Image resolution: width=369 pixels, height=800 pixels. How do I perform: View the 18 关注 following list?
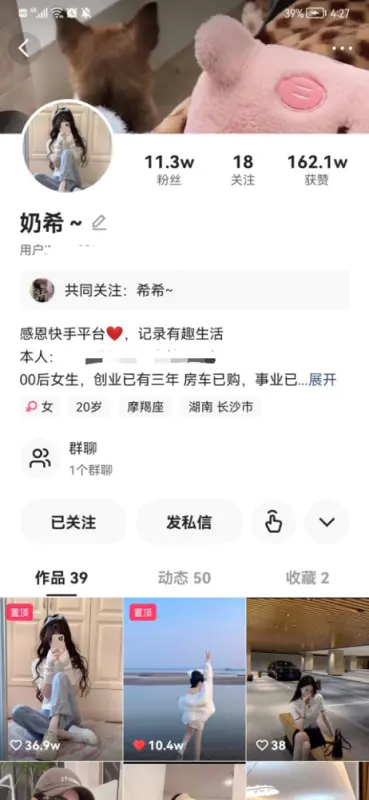click(242, 170)
